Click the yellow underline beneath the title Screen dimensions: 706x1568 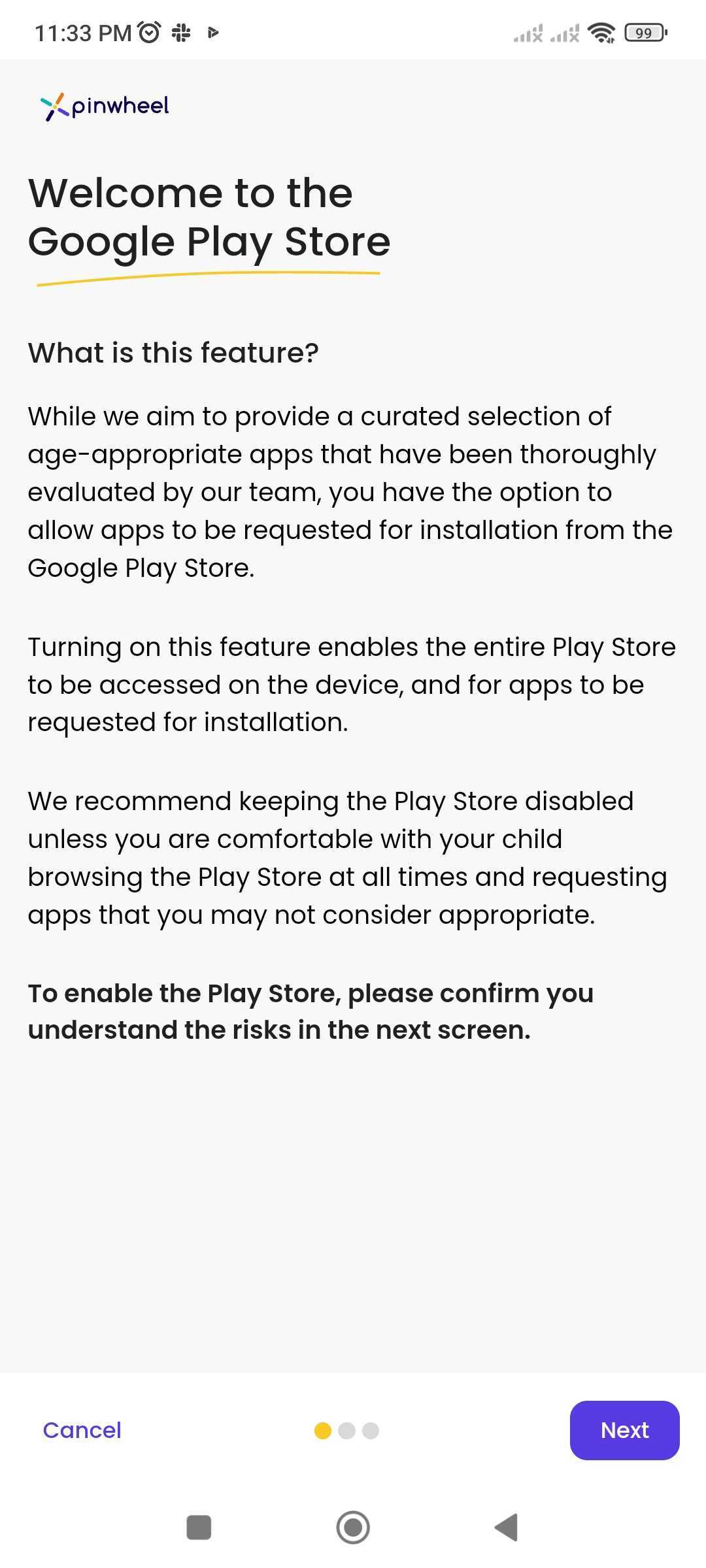click(x=208, y=277)
